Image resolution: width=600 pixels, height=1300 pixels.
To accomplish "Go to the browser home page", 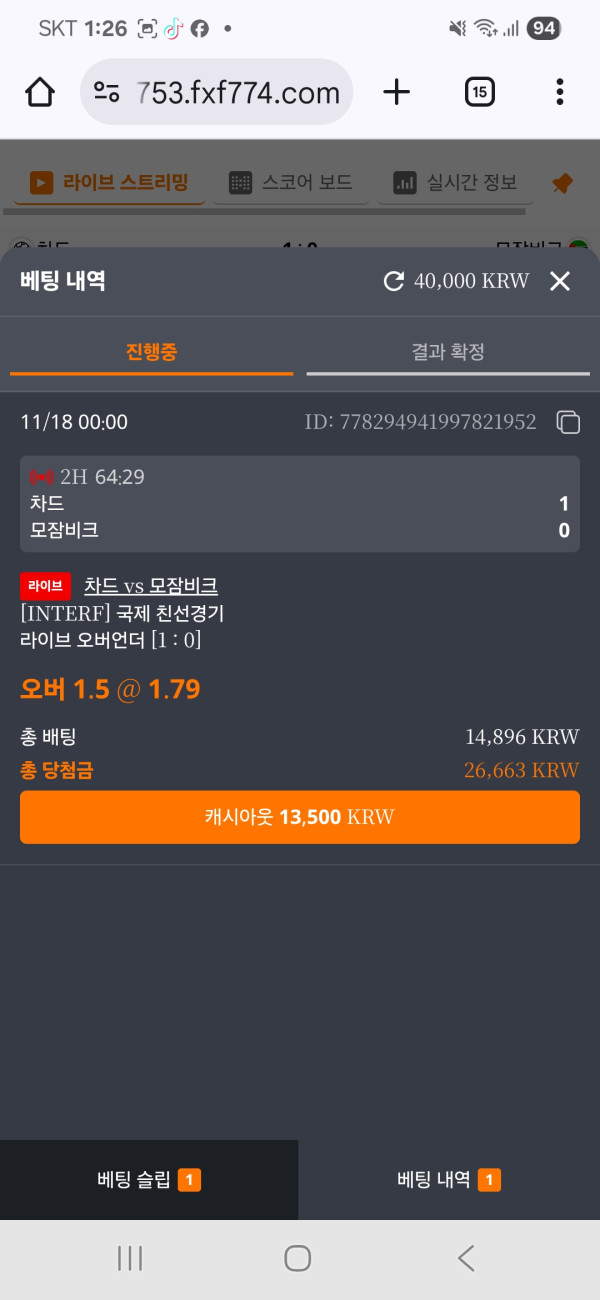I will (x=39, y=93).
